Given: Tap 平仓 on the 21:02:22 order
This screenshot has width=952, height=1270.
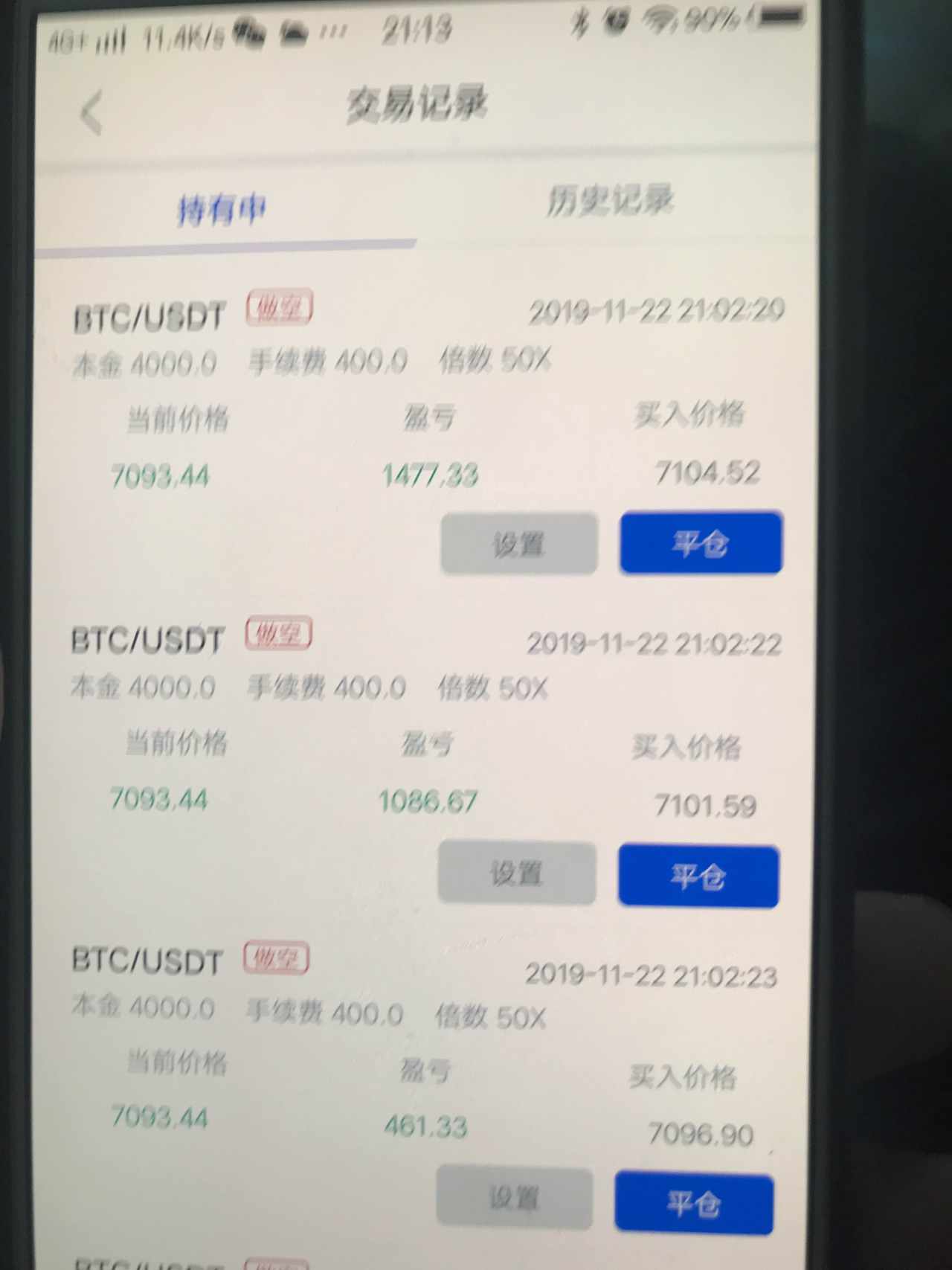Looking at the screenshot, I should (698, 876).
